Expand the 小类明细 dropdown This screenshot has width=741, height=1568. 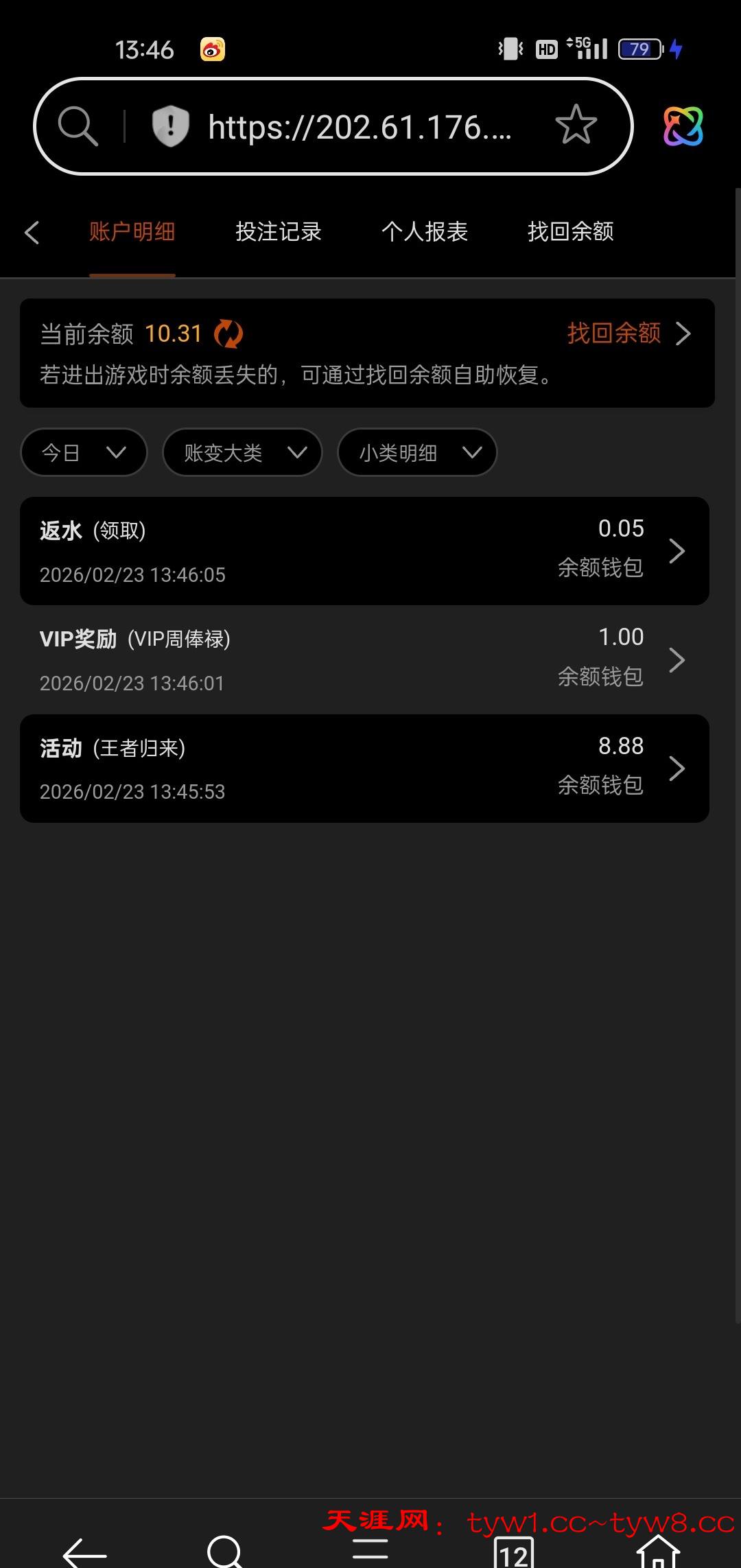coord(417,452)
